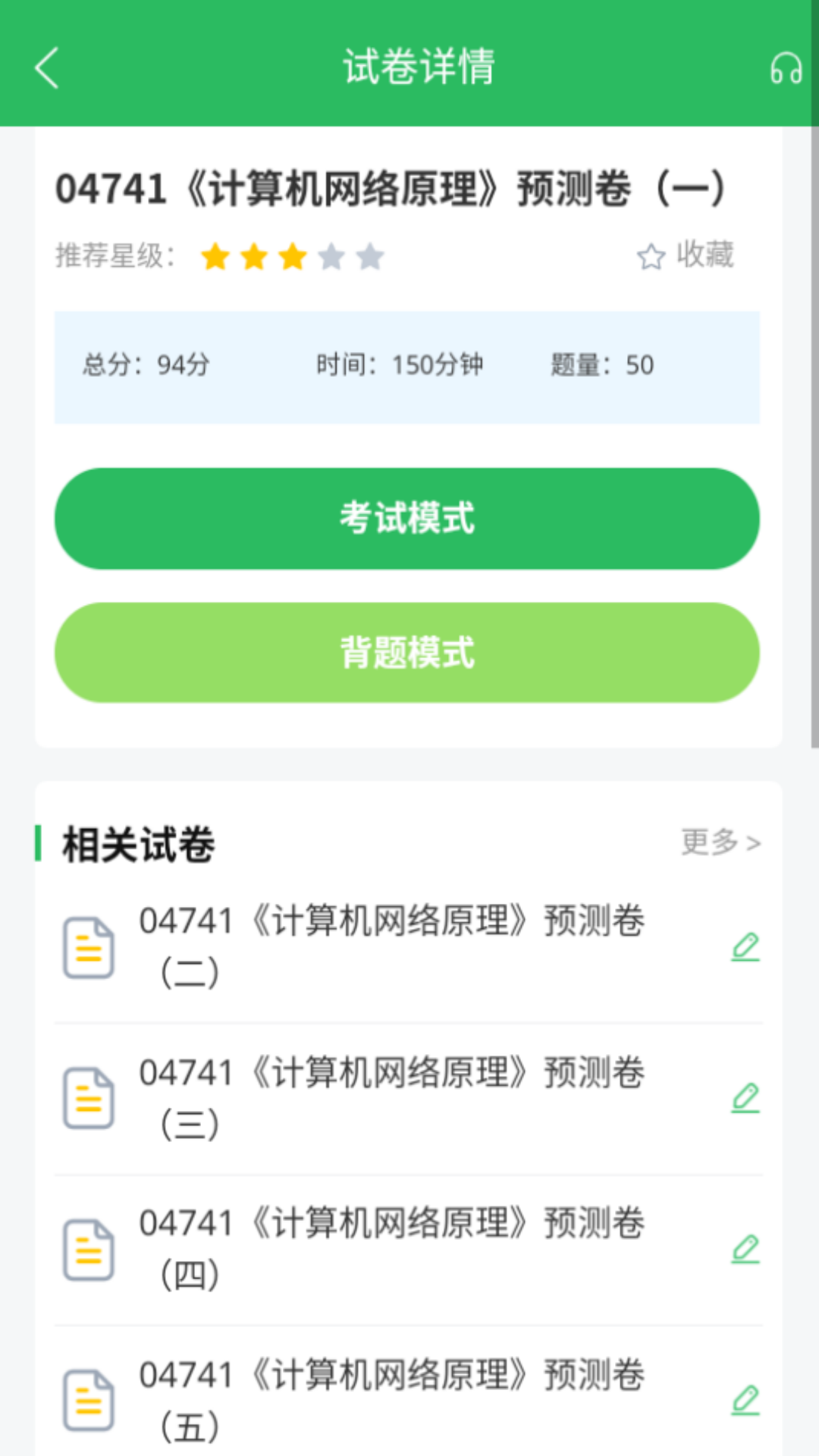Tap the pencil icon beside 预测卷（四）
The image size is (819, 1456).
point(745,1248)
